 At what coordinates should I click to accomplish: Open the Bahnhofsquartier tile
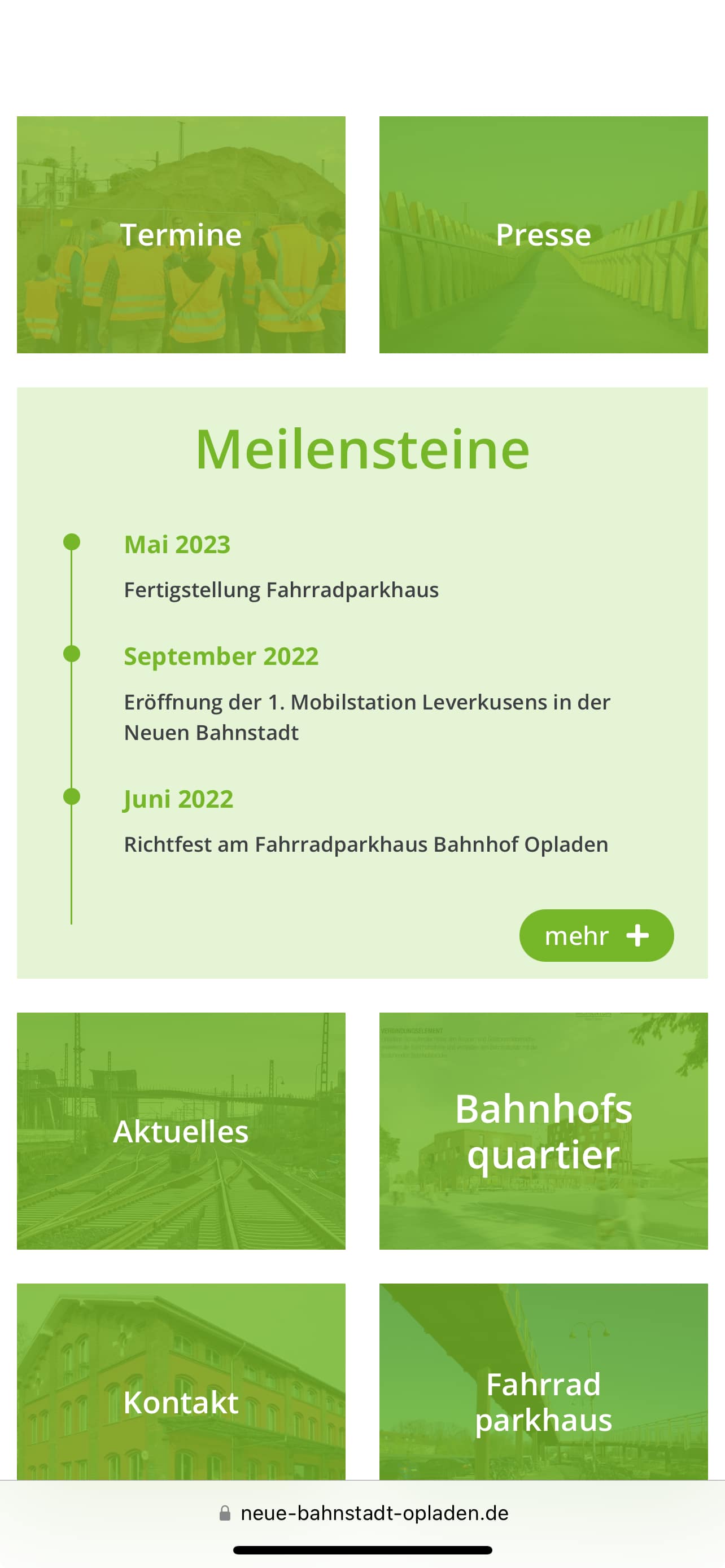coord(543,1131)
